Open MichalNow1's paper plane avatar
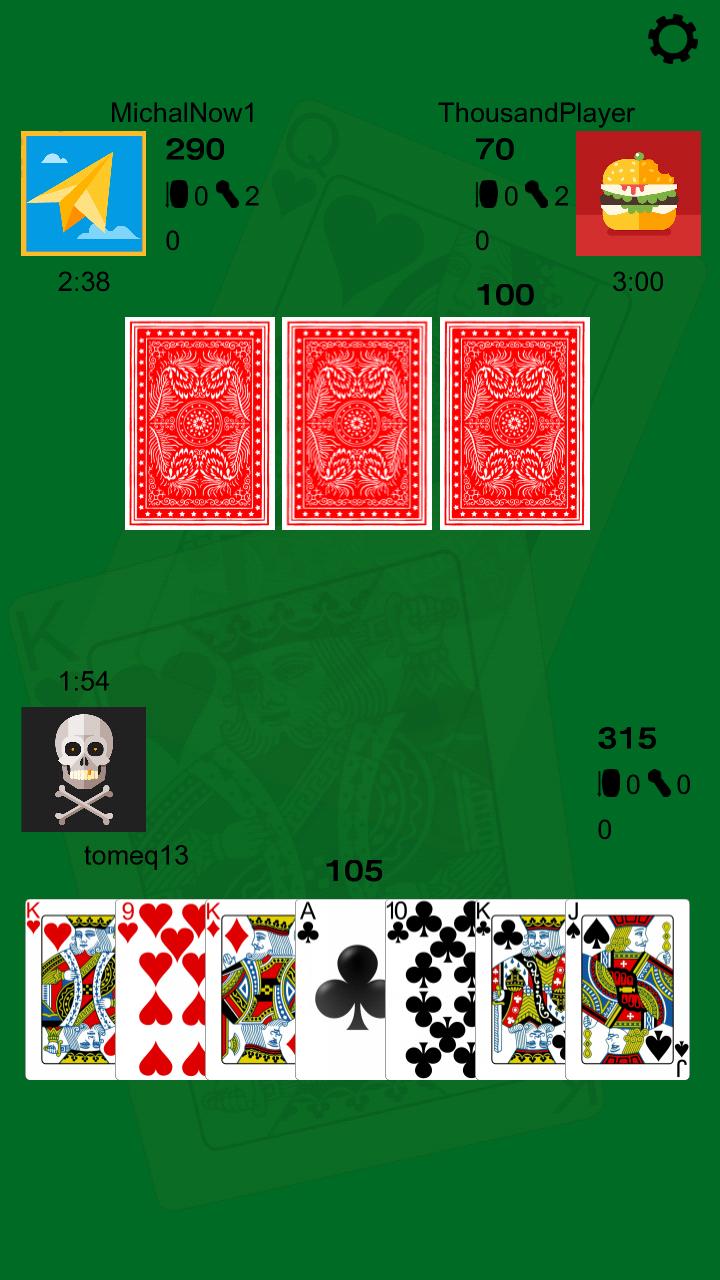The height and width of the screenshot is (1280, 720). [84, 194]
